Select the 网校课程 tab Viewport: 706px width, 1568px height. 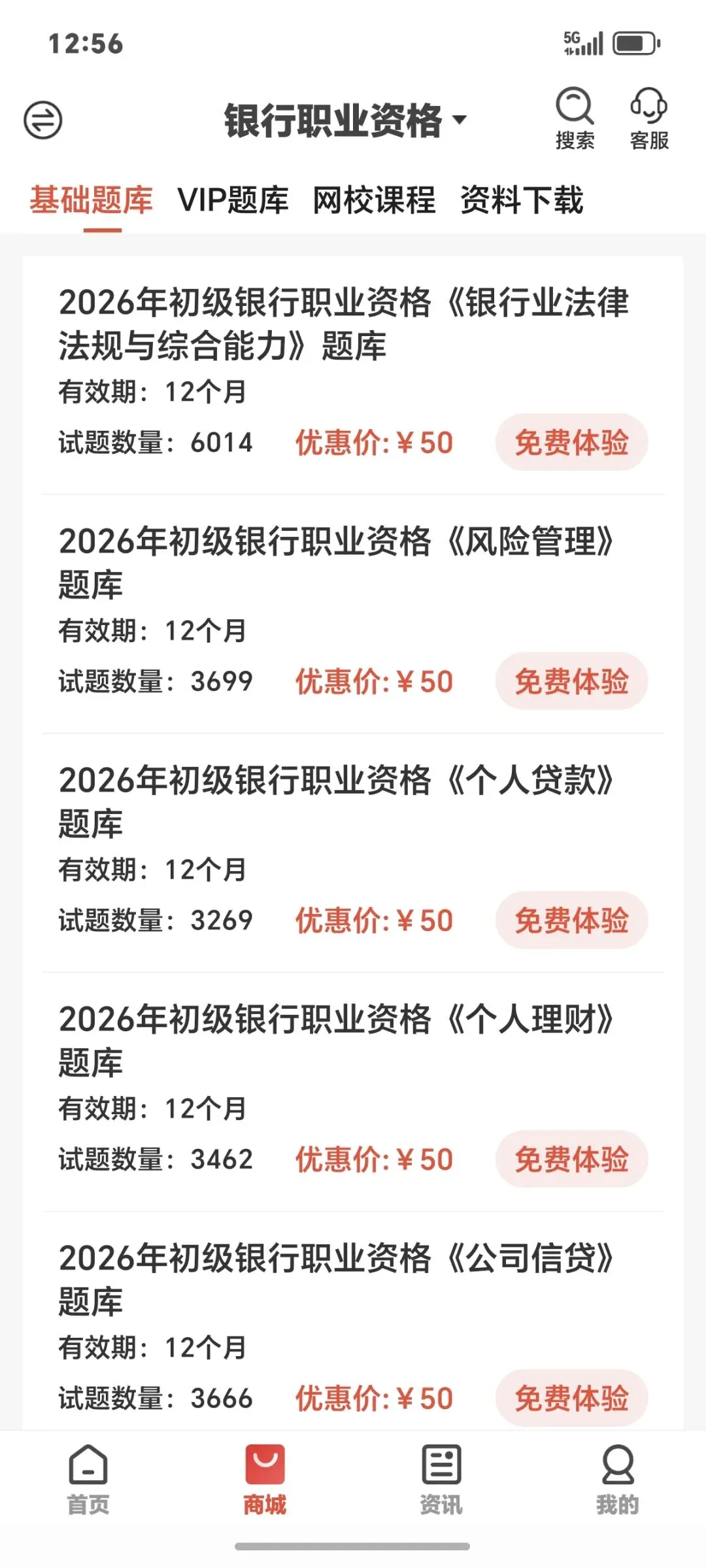click(374, 200)
